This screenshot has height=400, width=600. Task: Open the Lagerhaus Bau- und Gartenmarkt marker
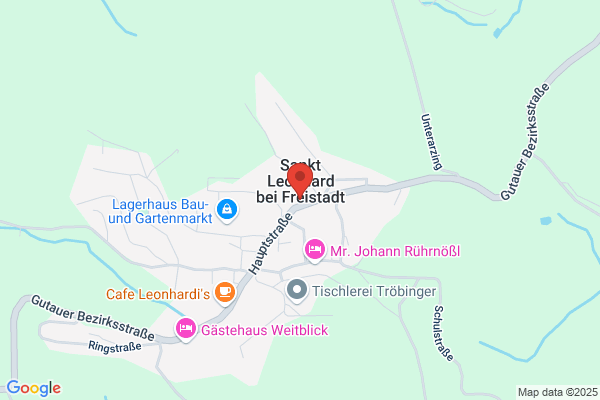coord(227,211)
